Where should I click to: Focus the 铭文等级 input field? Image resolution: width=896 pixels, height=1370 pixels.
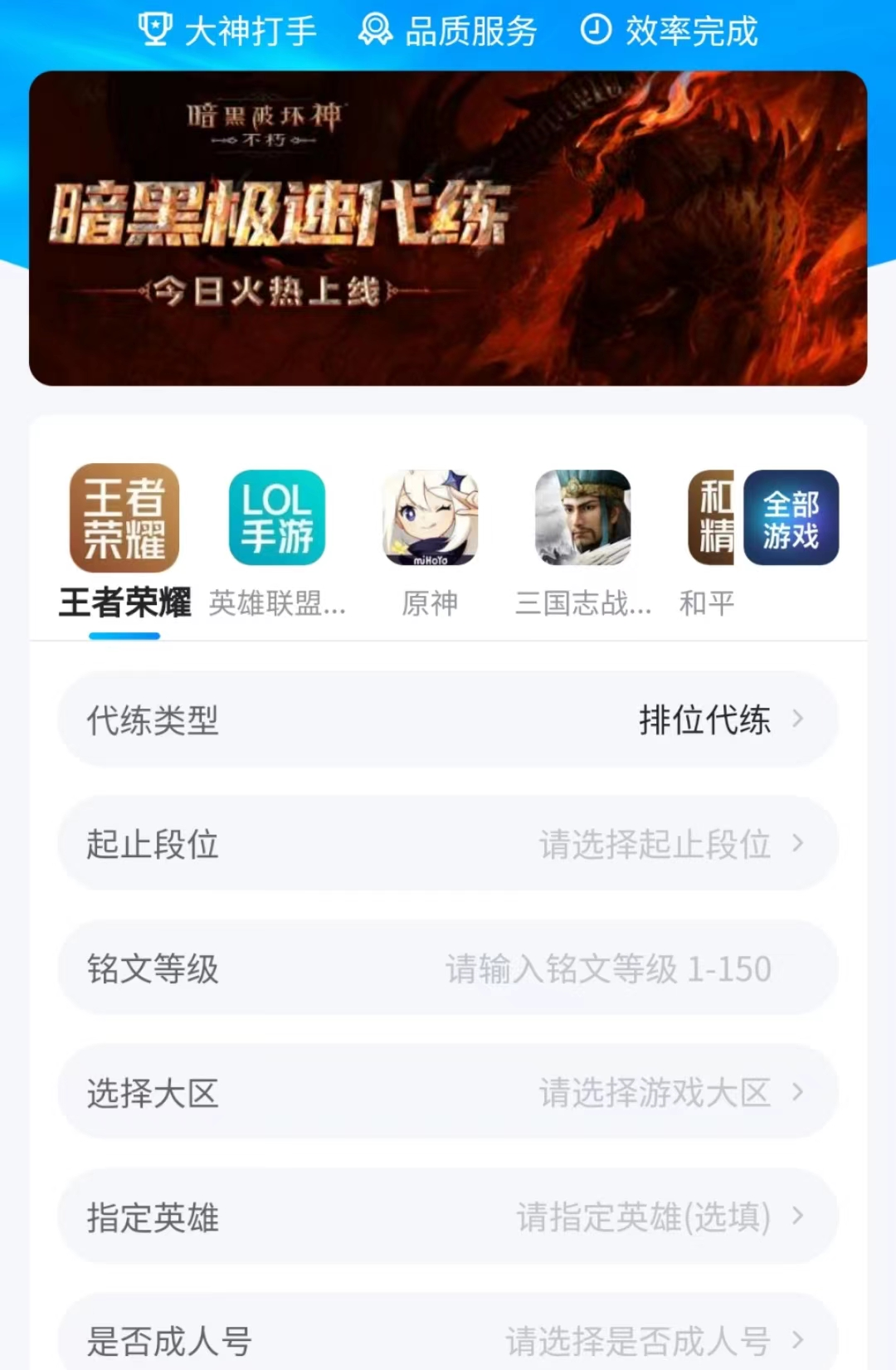coord(608,968)
